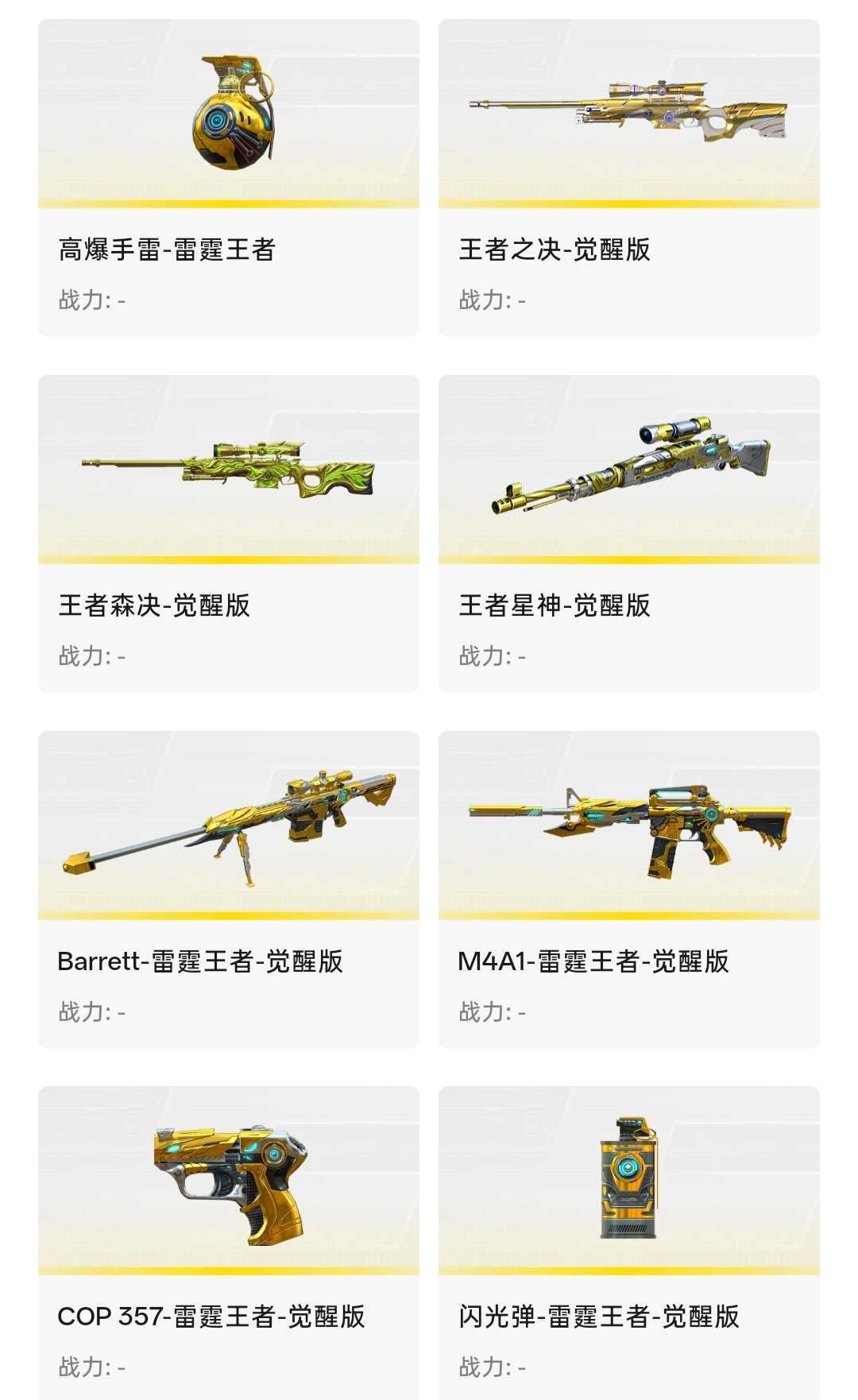This screenshot has width=858, height=1400.
Task: View the 王者星神-觉醒版 rifle card
Action: coord(629,534)
